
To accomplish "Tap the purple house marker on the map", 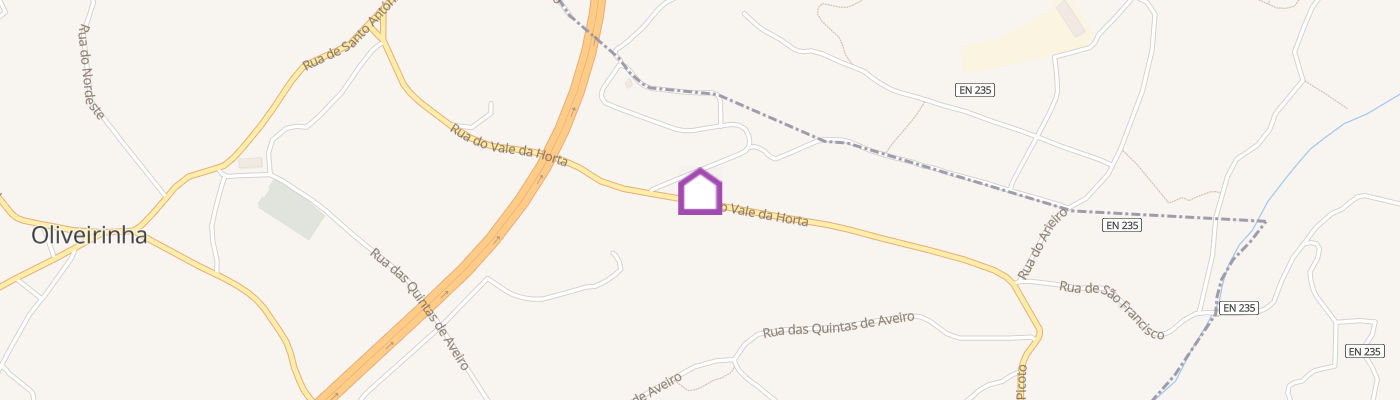I will [700, 192].
